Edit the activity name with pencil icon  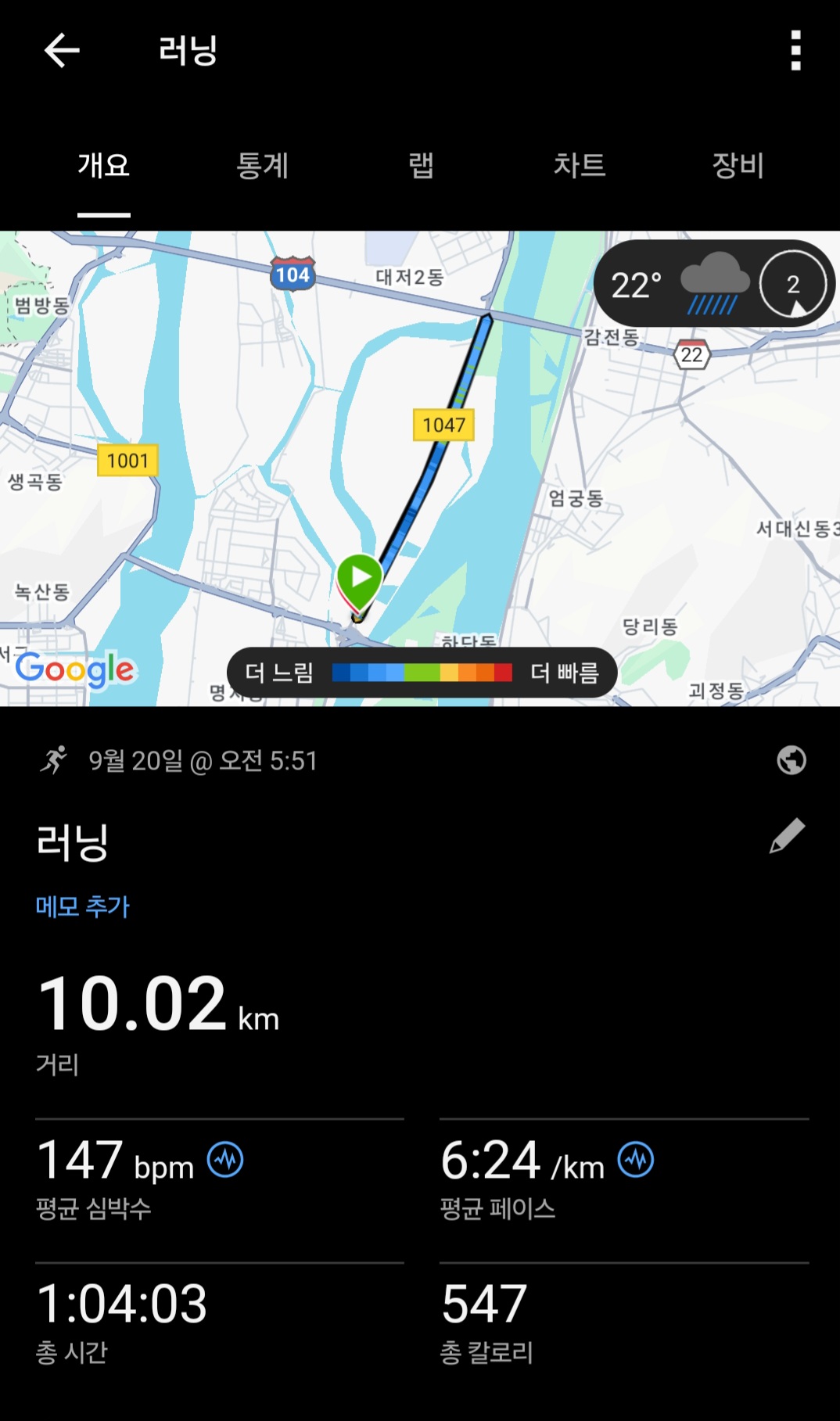[x=787, y=836]
